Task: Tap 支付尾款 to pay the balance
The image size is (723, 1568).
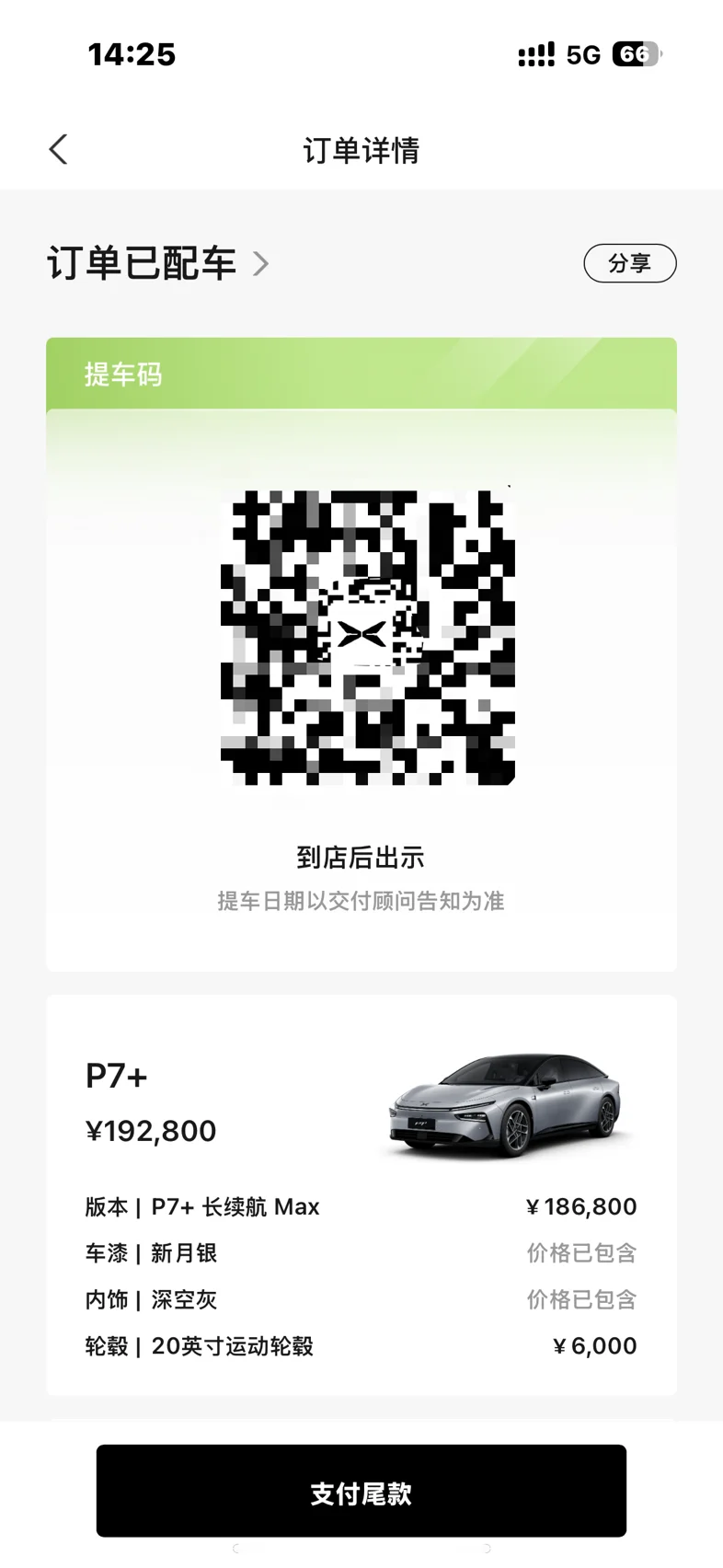Action: click(361, 1492)
